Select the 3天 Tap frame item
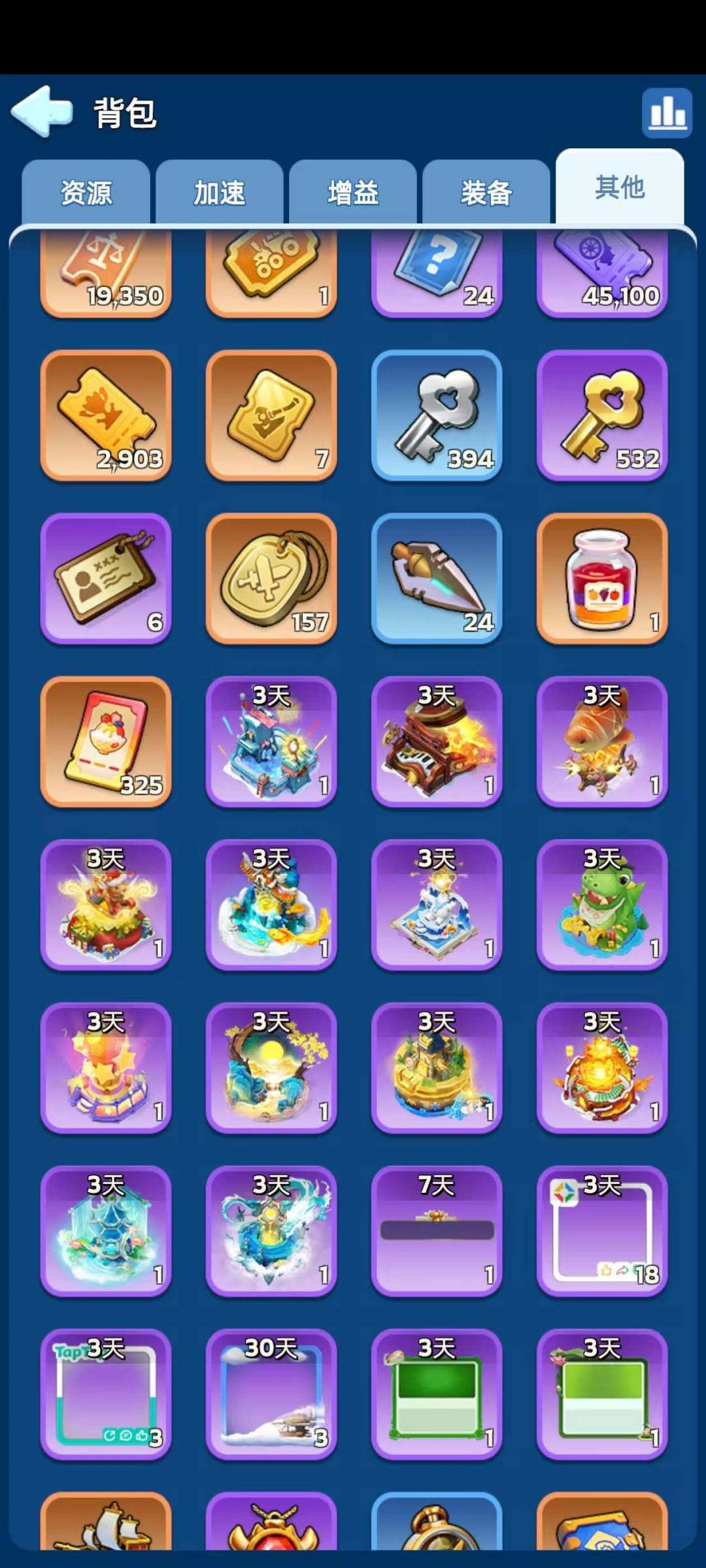The height and width of the screenshot is (1568, 706). 106,1395
